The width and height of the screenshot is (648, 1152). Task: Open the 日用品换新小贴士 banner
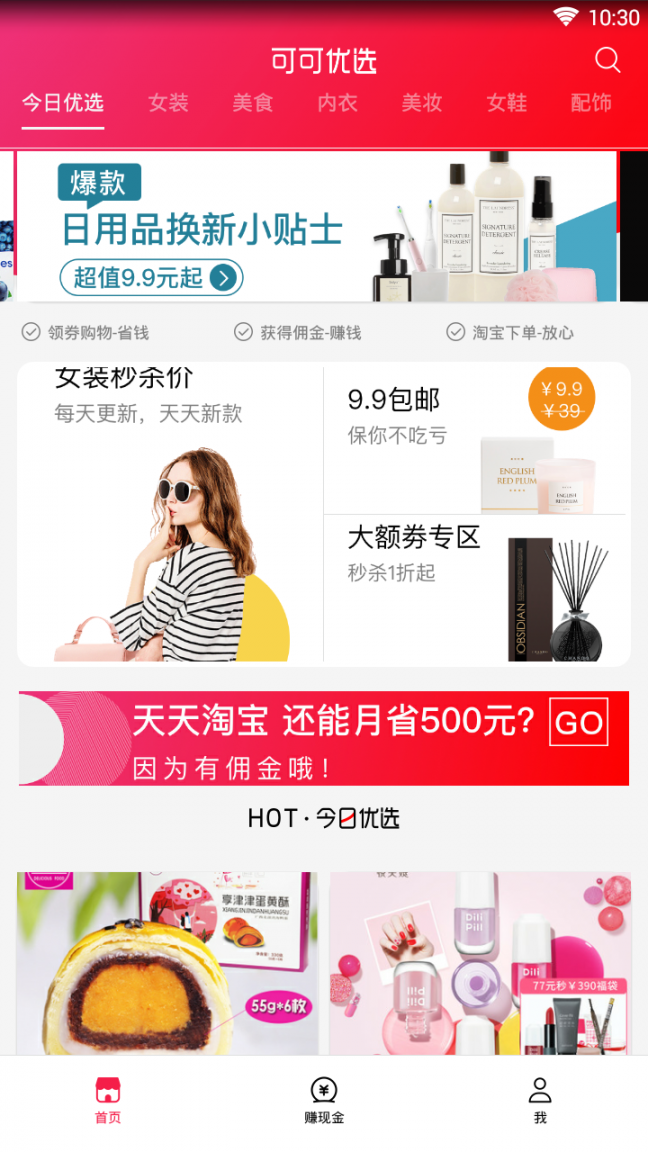point(316,226)
